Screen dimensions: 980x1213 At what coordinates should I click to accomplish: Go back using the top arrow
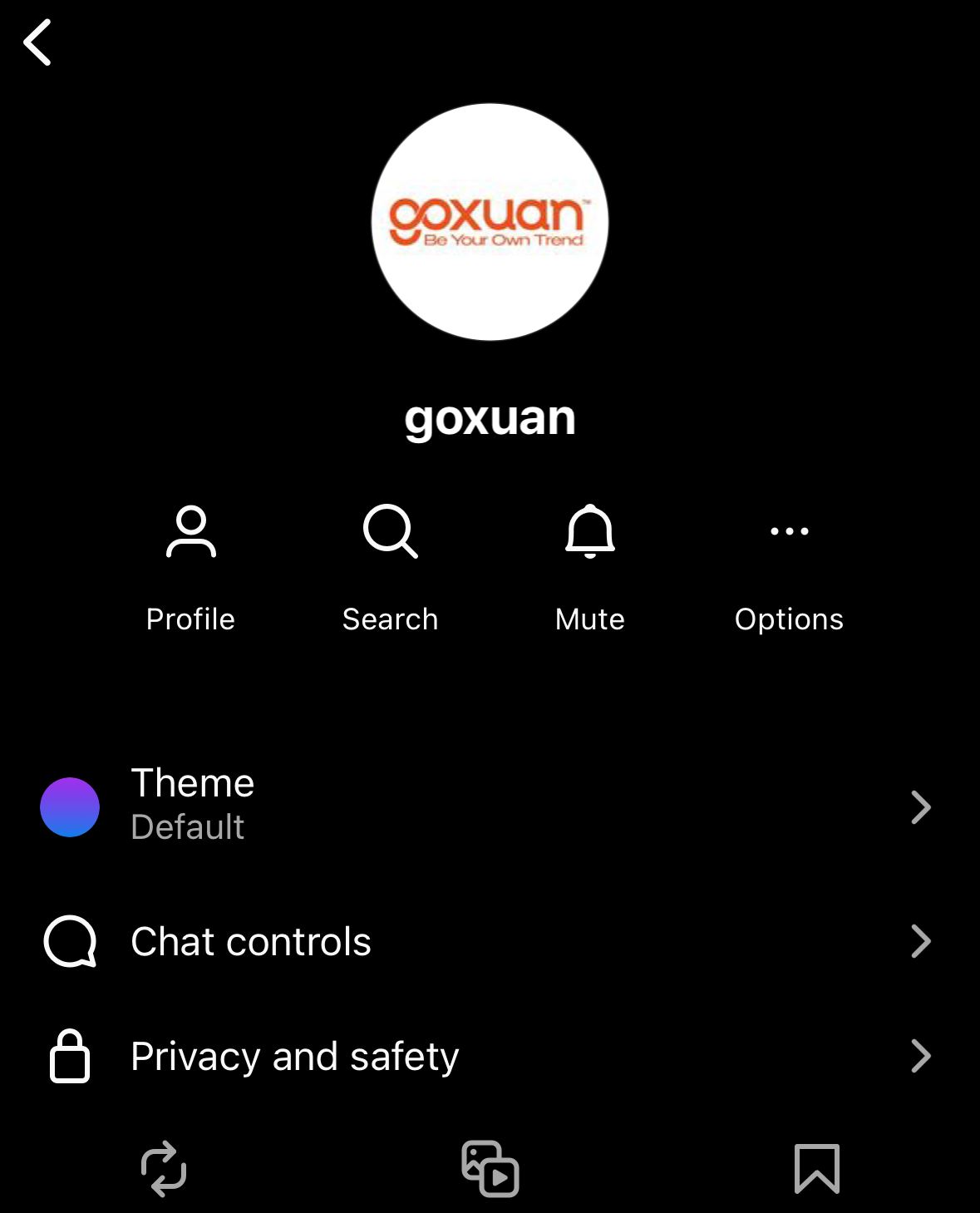pyautogui.click(x=38, y=42)
